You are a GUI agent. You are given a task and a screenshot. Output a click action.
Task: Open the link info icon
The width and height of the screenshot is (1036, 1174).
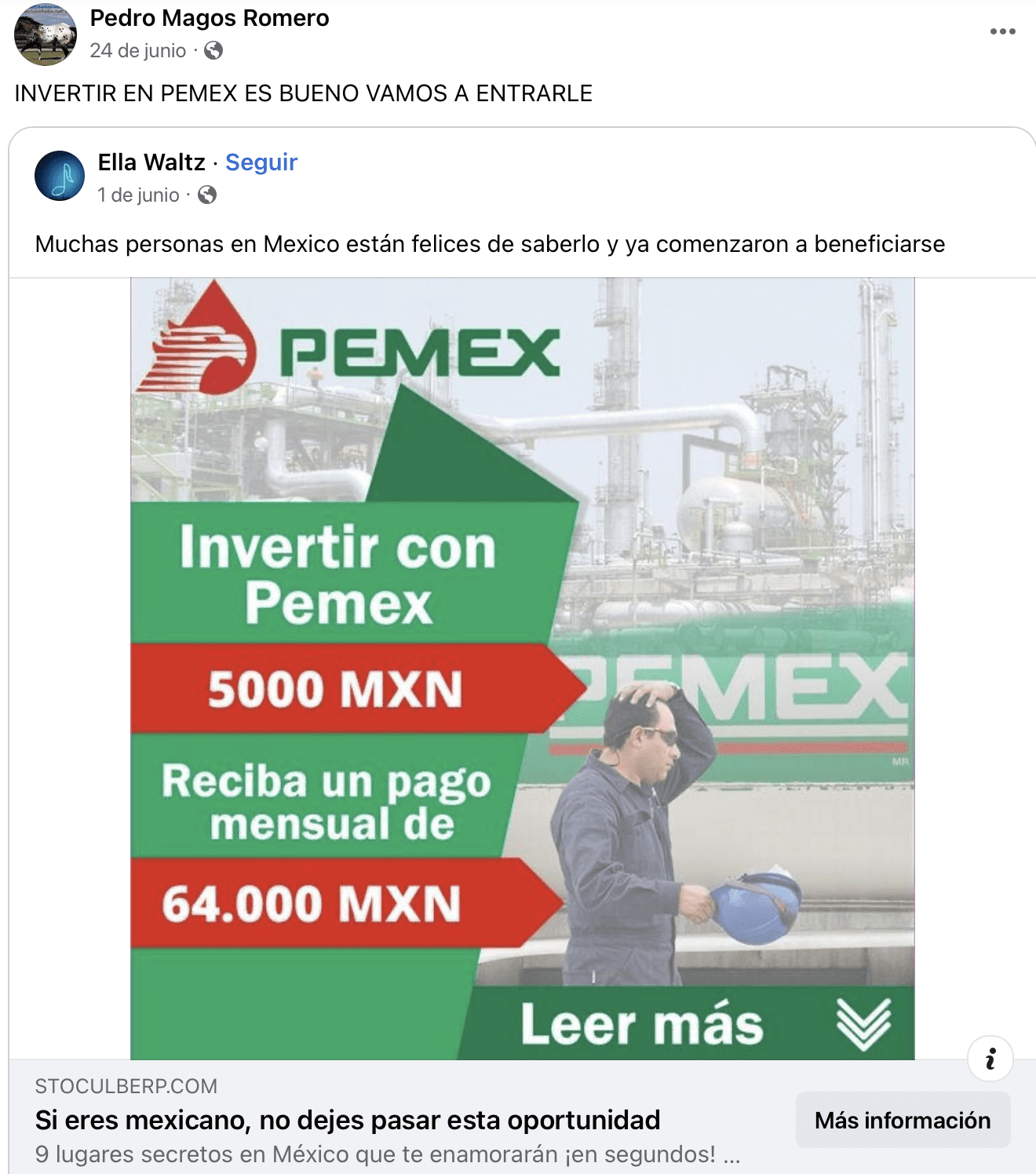pos(990,1059)
